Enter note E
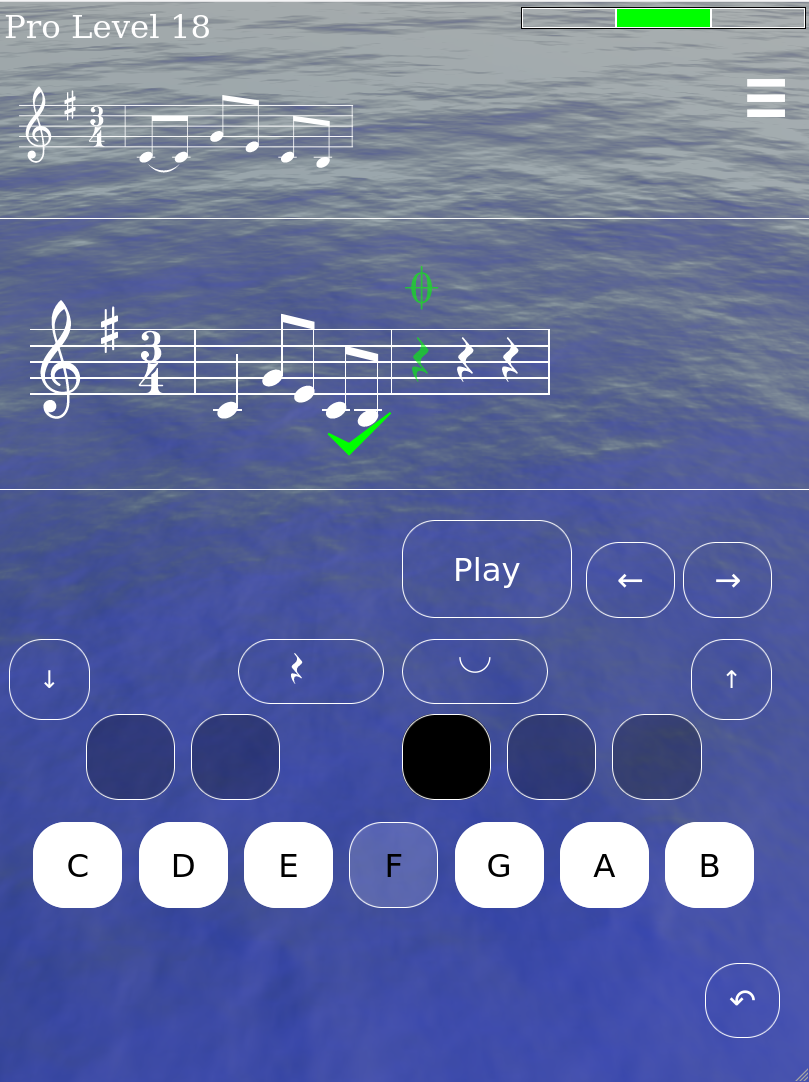The image size is (809, 1082). coord(288,865)
